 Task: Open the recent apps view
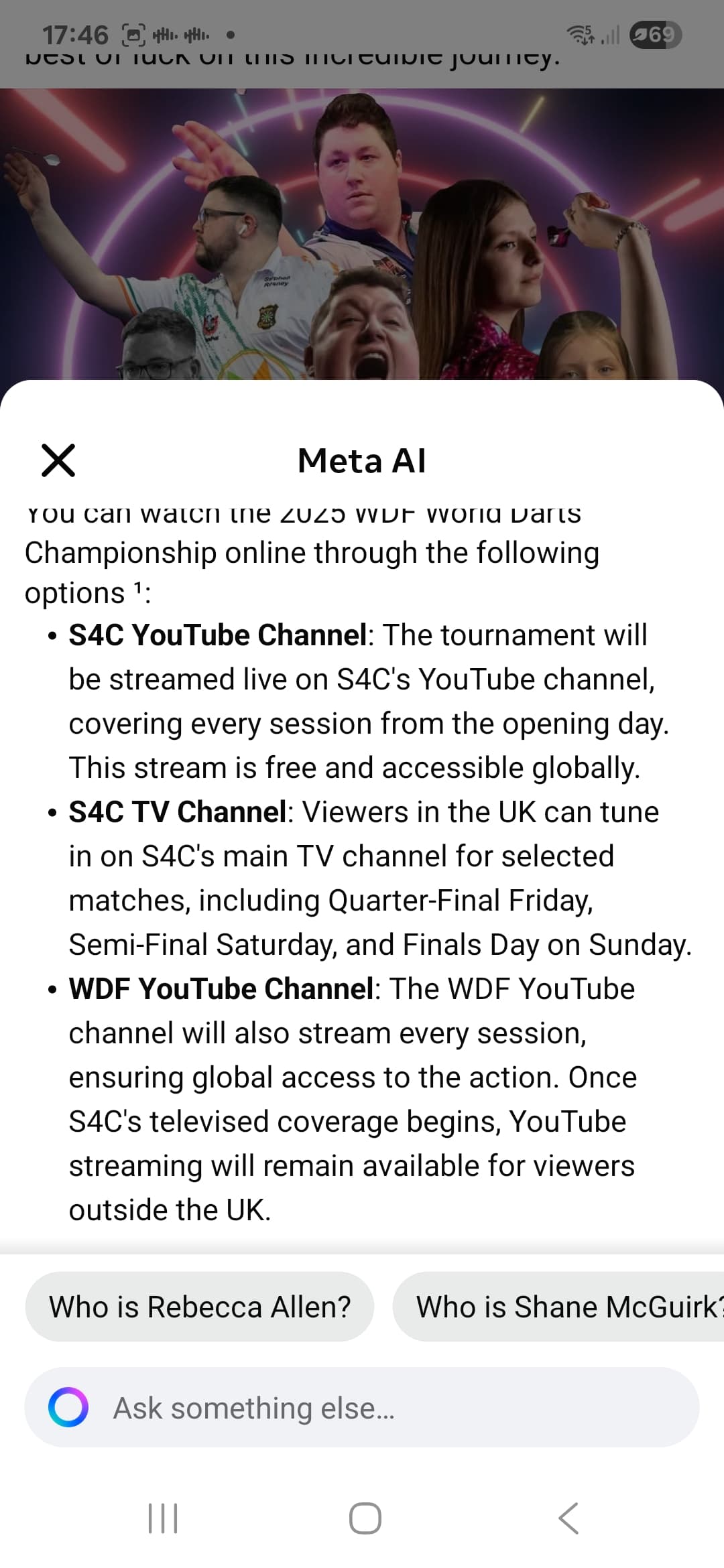click(x=162, y=1518)
